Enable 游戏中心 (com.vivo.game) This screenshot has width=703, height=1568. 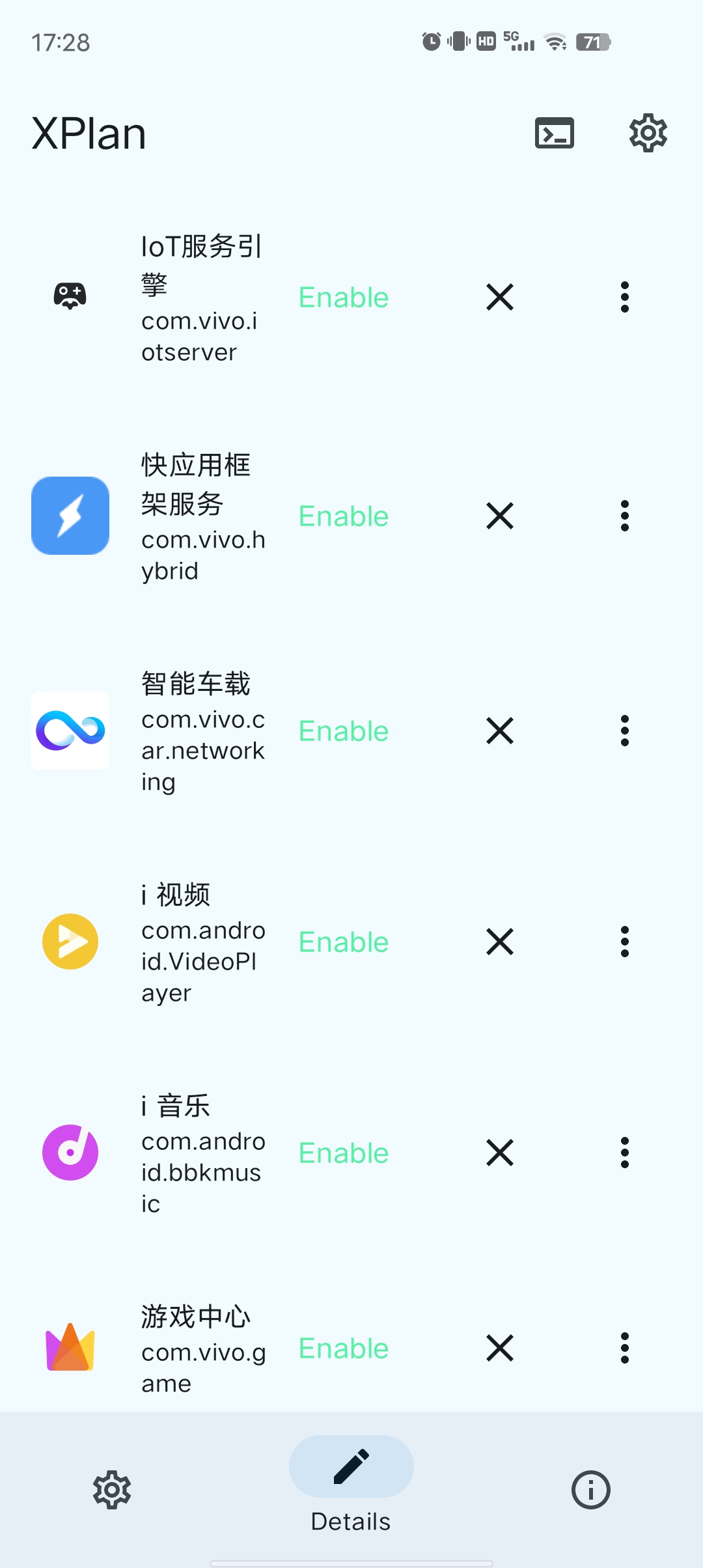coord(344,1349)
